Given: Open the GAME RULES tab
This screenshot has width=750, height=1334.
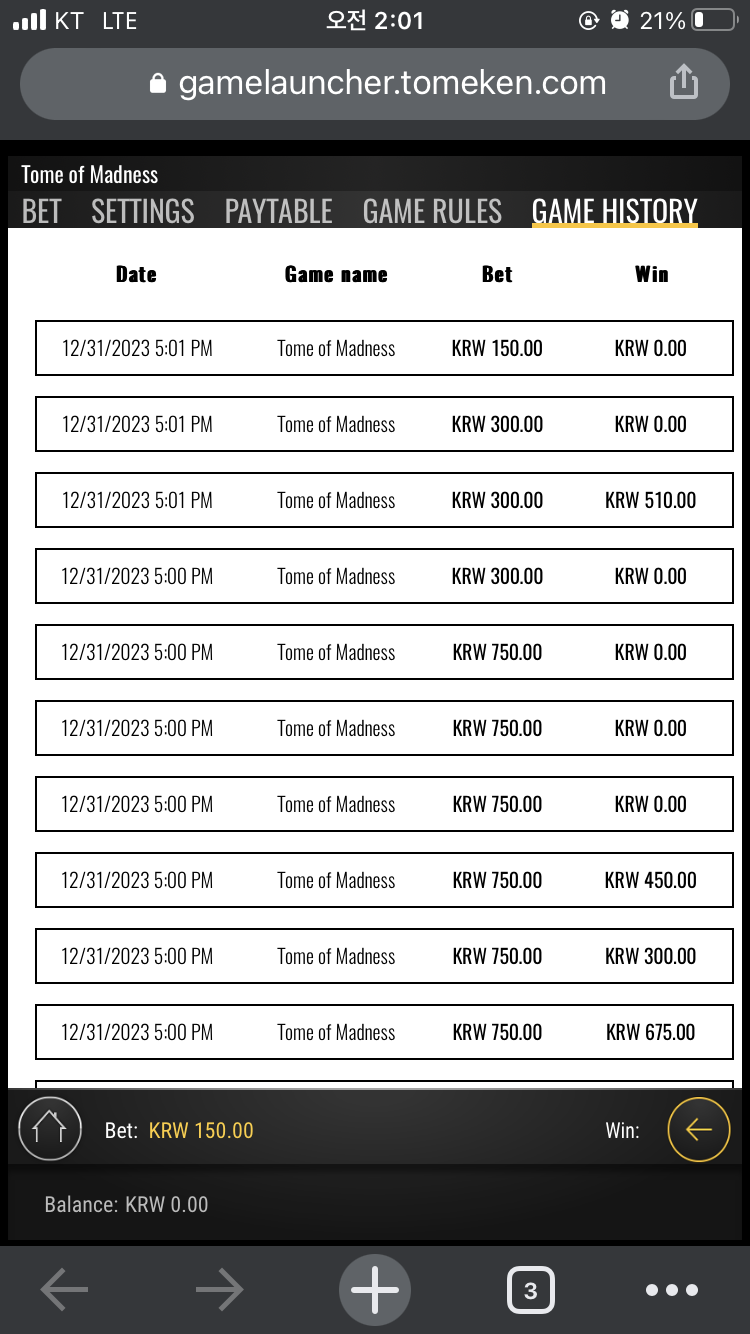Looking at the screenshot, I should pos(432,211).
